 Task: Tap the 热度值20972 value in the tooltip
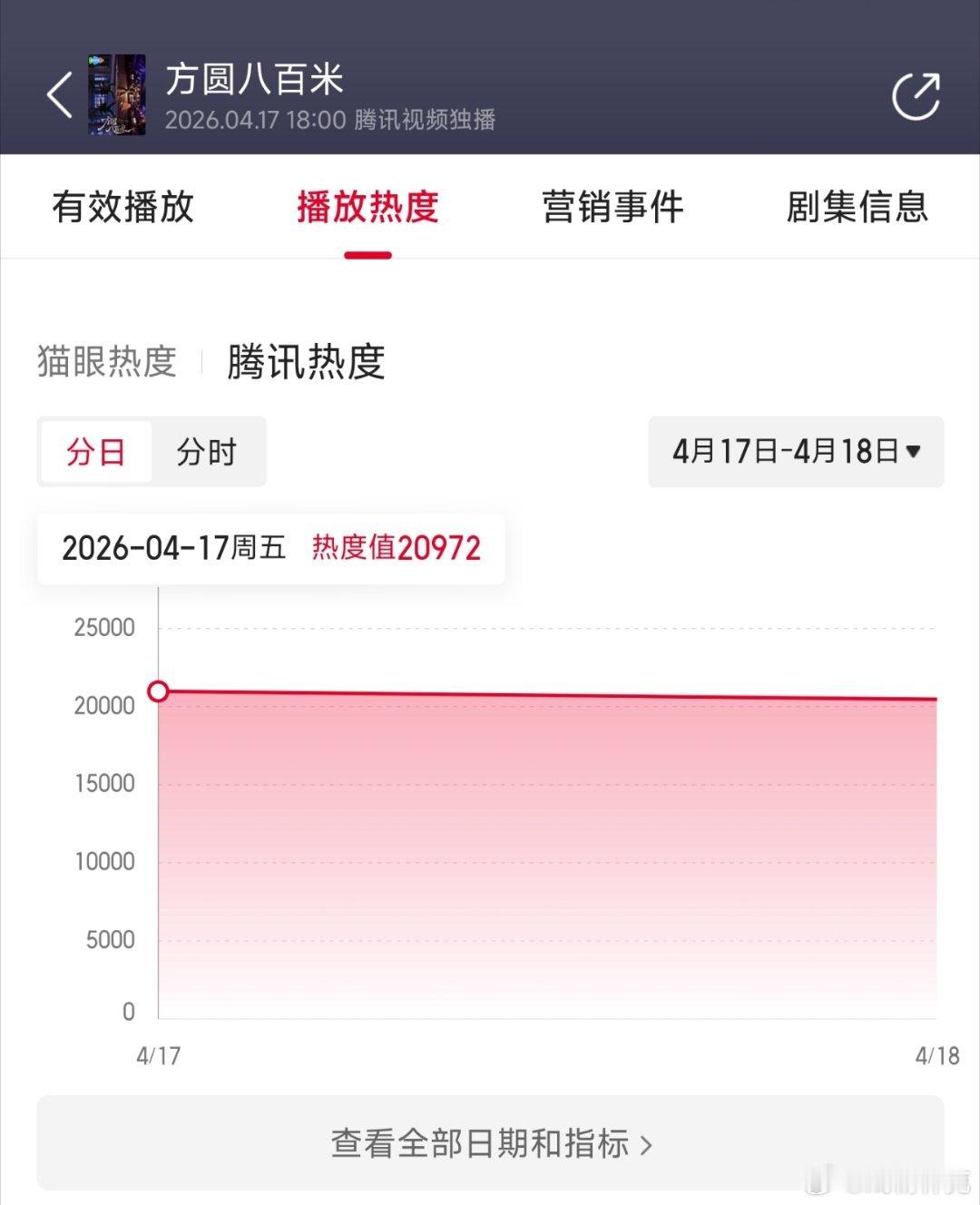pyautogui.click(x=396, y=549)
